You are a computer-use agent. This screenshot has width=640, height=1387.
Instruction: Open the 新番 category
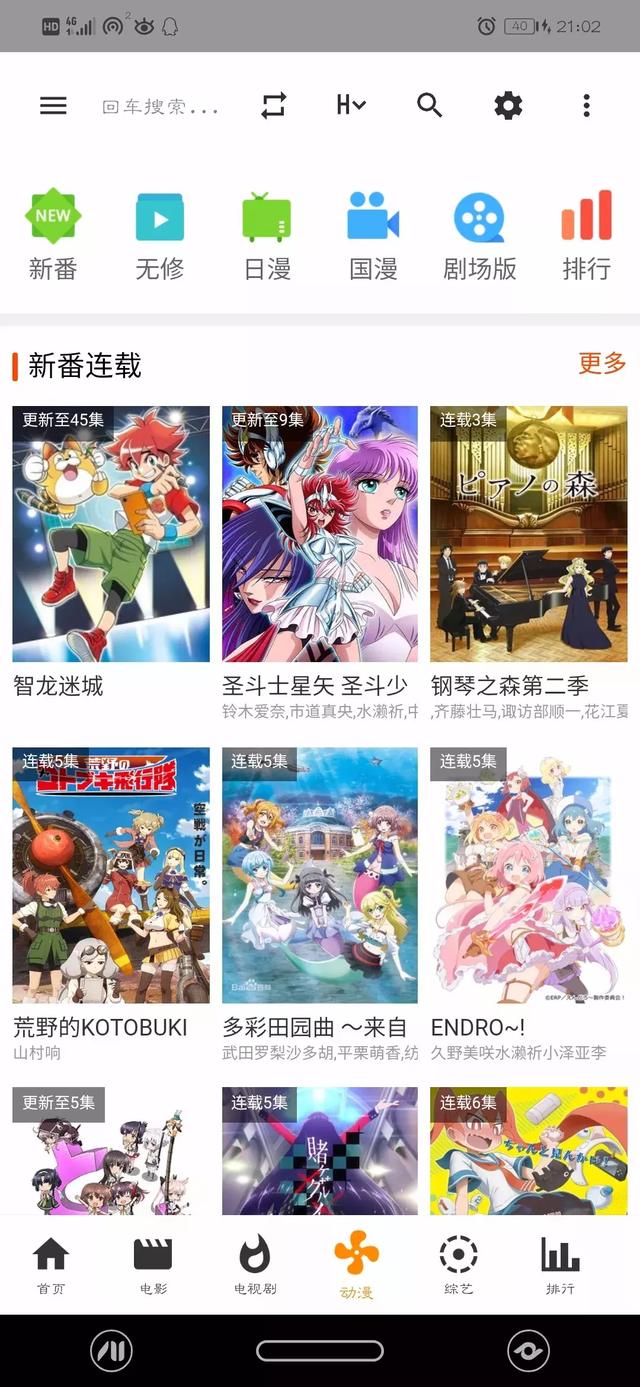[53, 236]
